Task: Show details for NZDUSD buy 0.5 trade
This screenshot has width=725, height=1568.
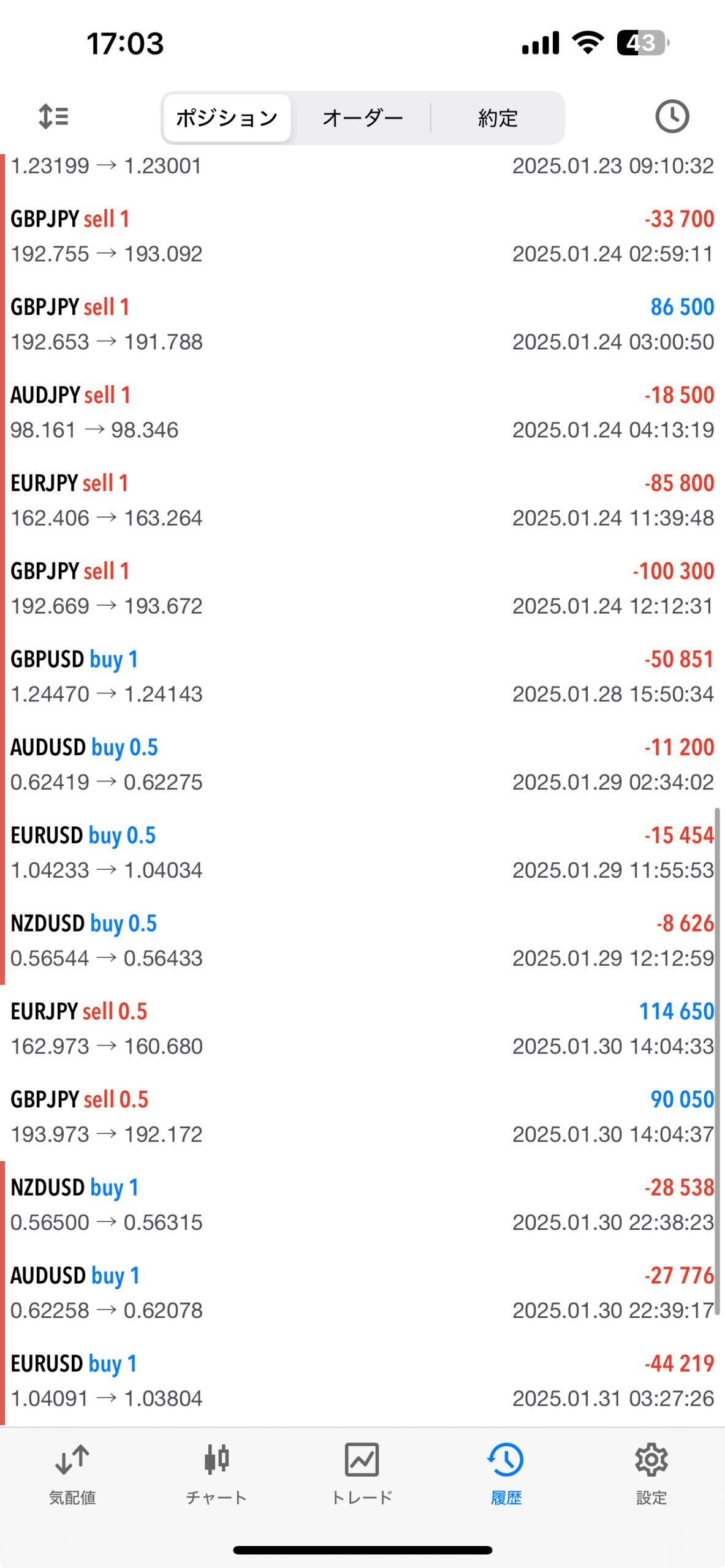Action: pyautogui.click(x=362, y=940)
